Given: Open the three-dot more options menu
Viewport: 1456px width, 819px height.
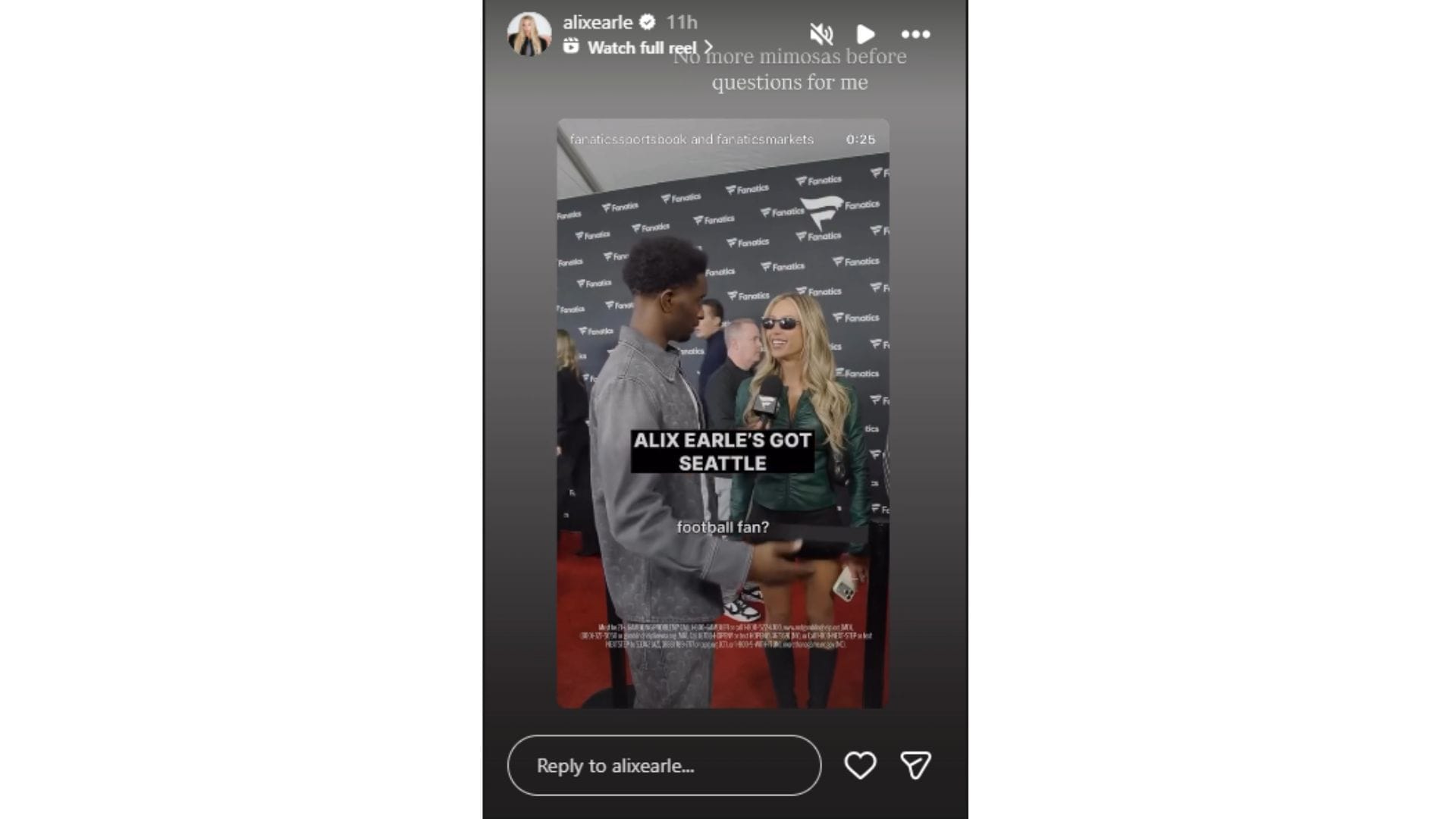Looking at the screenshot, I should tap(915, 34).
